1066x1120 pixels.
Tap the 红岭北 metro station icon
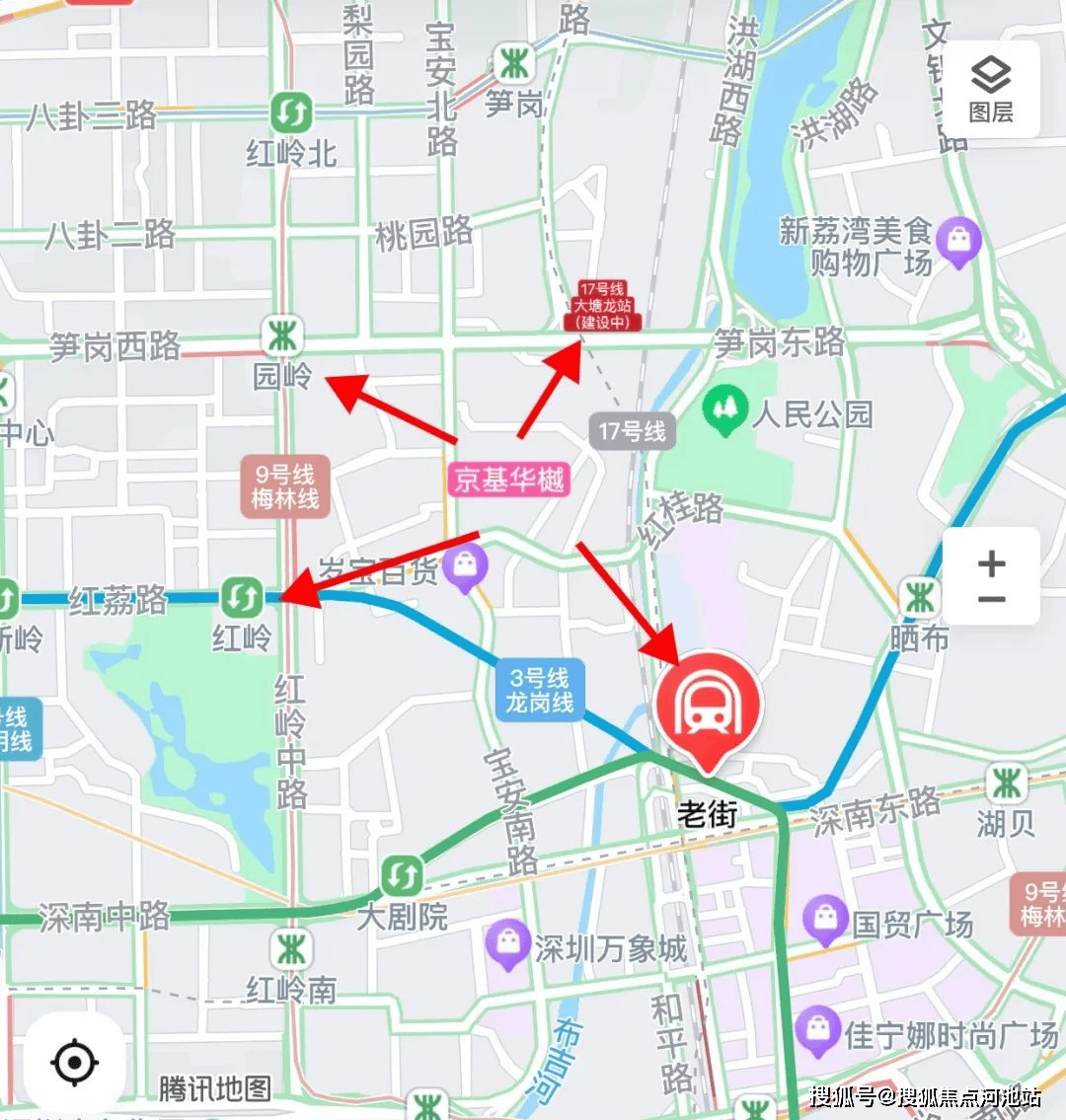[291, 112]
